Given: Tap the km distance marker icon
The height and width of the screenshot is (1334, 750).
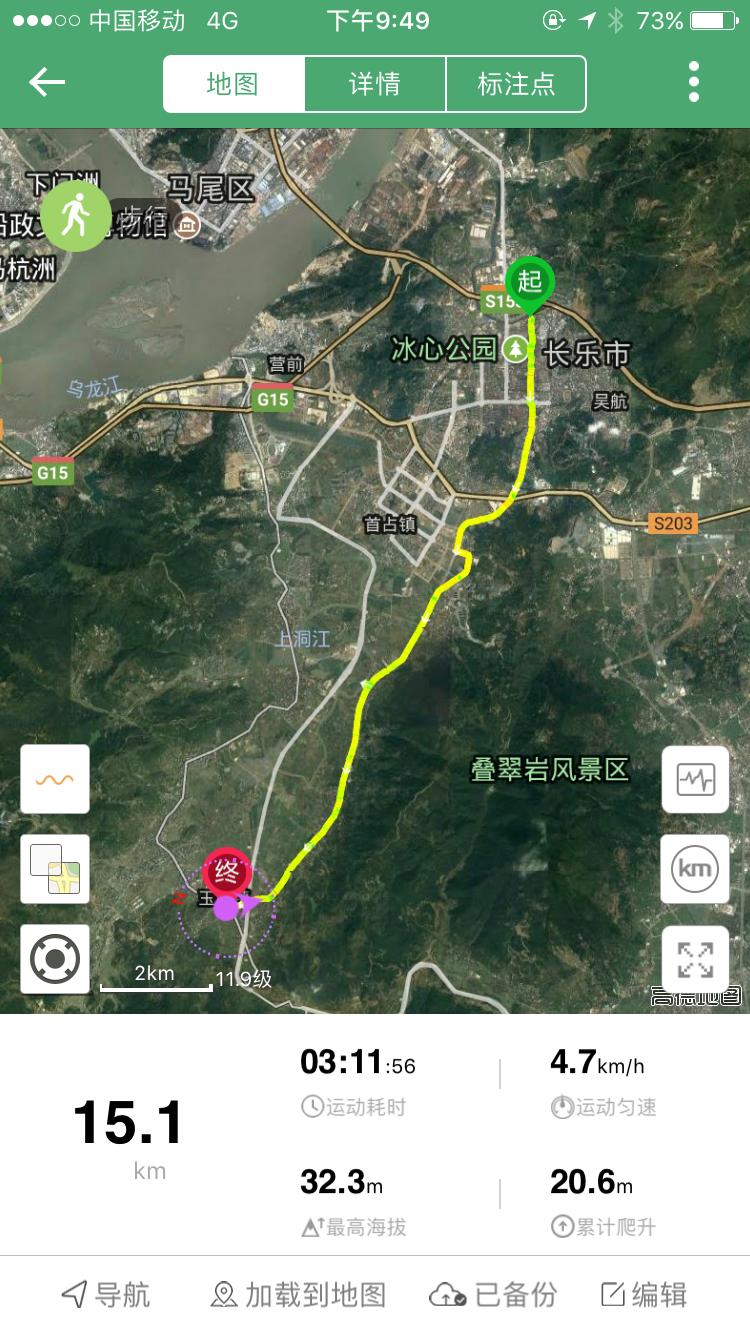Looking at the screenshot, I should pos(694,868).
